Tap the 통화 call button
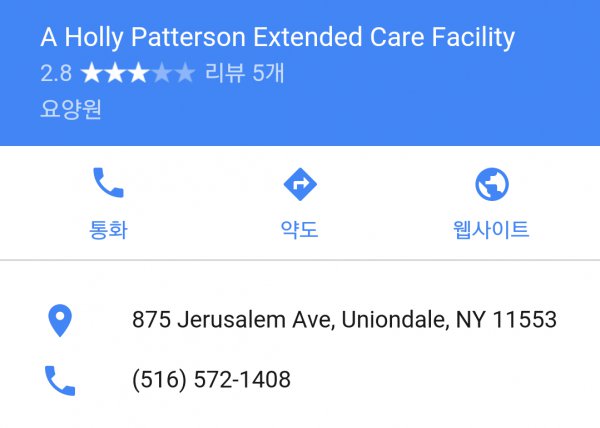600x428 pixels. (x=108, y=203)
